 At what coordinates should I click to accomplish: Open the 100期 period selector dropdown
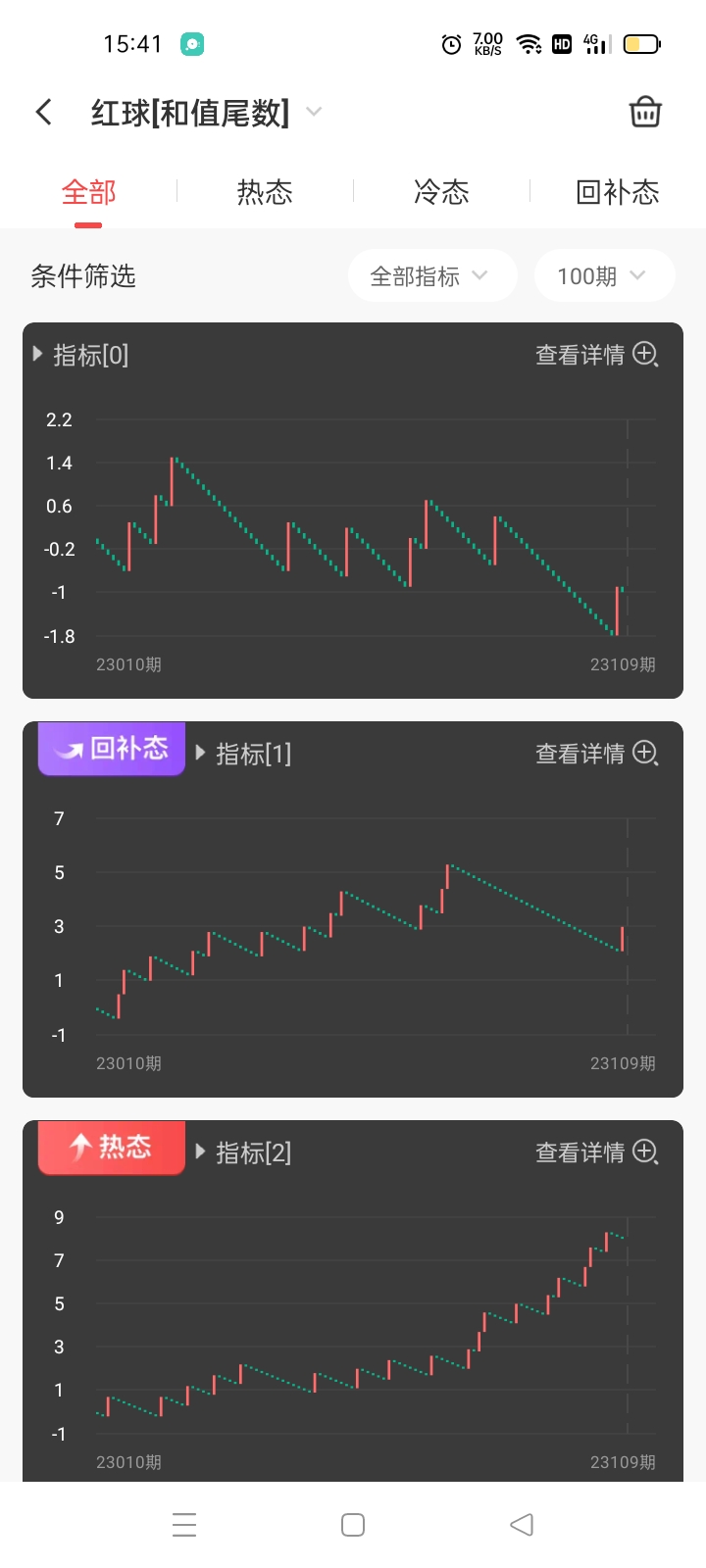(604, 275)
